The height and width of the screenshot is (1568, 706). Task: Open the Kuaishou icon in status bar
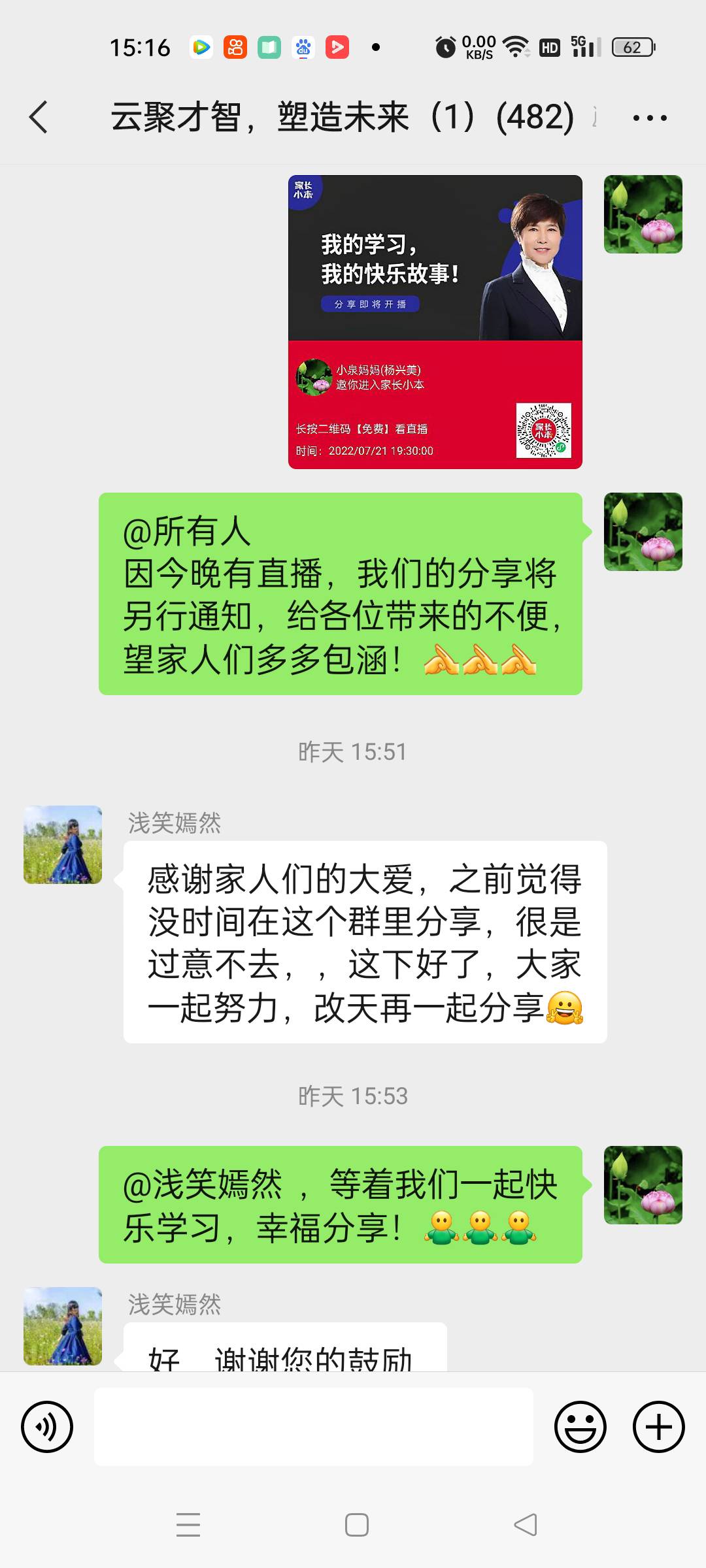pos(237,46)
